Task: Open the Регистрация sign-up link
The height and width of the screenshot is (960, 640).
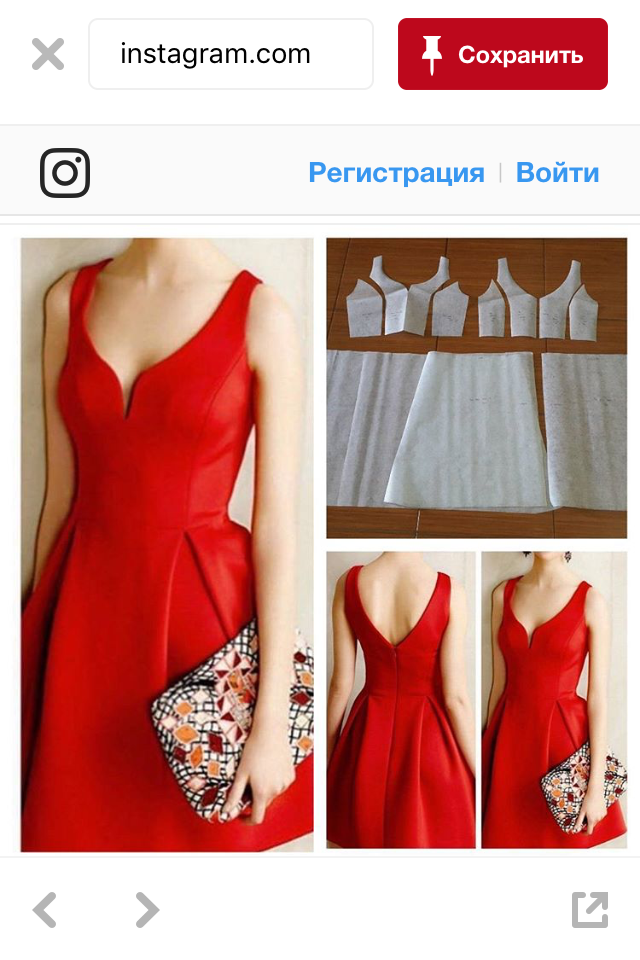Action: [396, 173]
